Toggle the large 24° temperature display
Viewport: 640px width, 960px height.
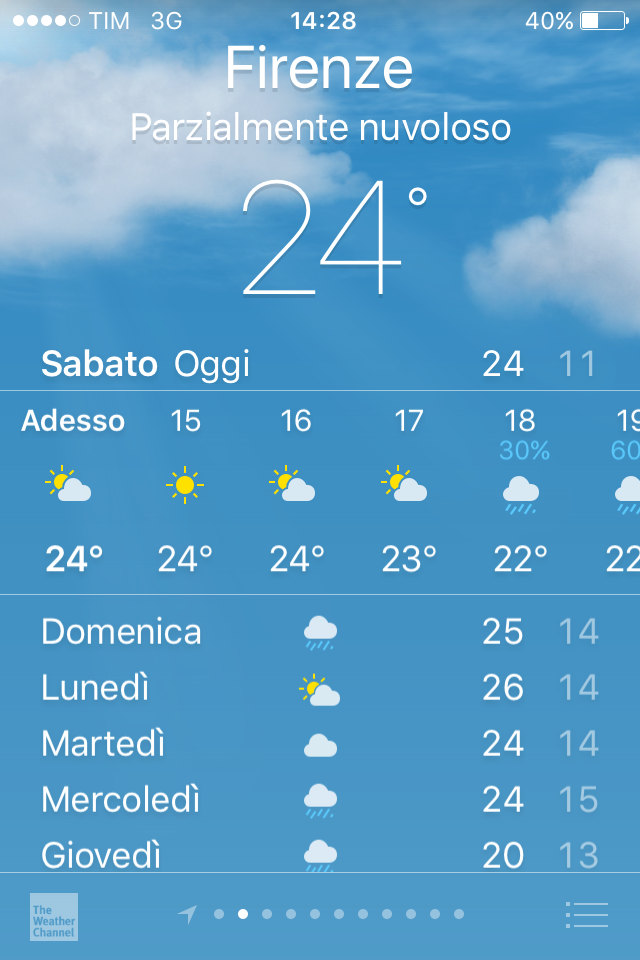(333, 238)
